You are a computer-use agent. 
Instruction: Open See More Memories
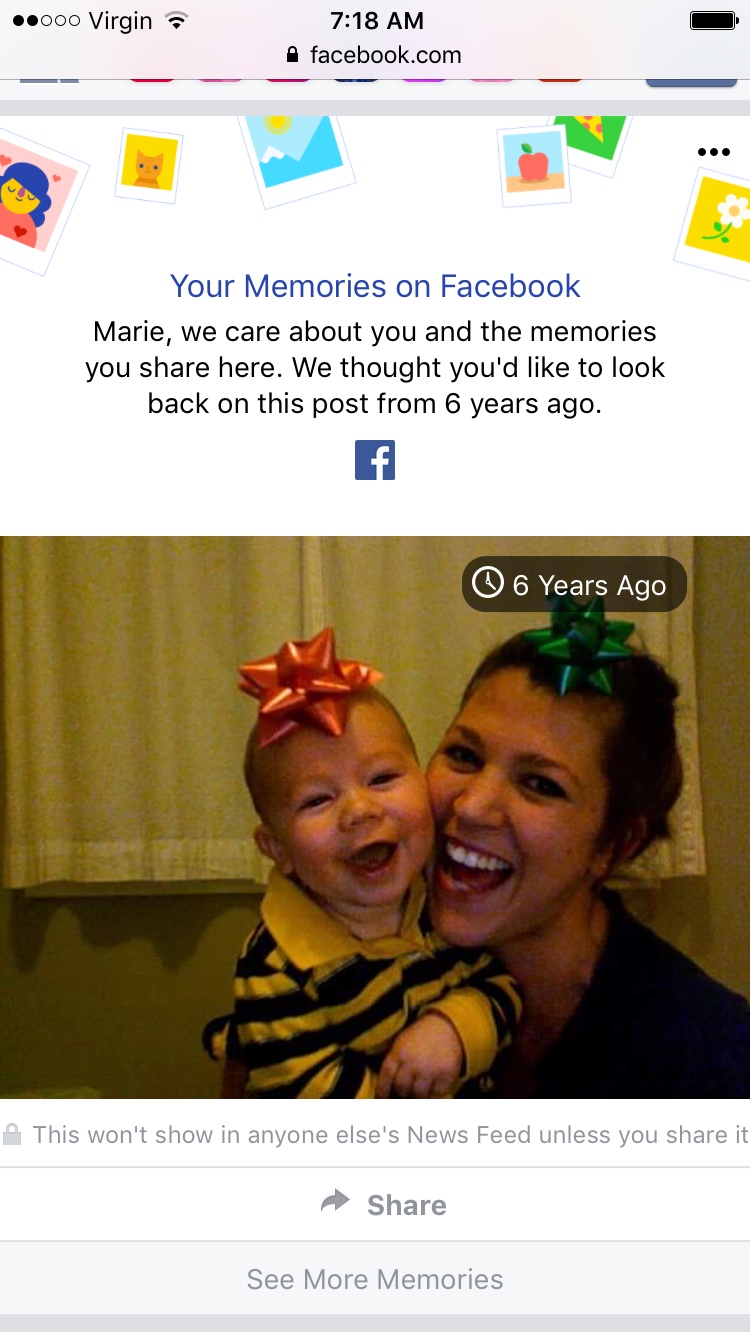point(375,1279)
